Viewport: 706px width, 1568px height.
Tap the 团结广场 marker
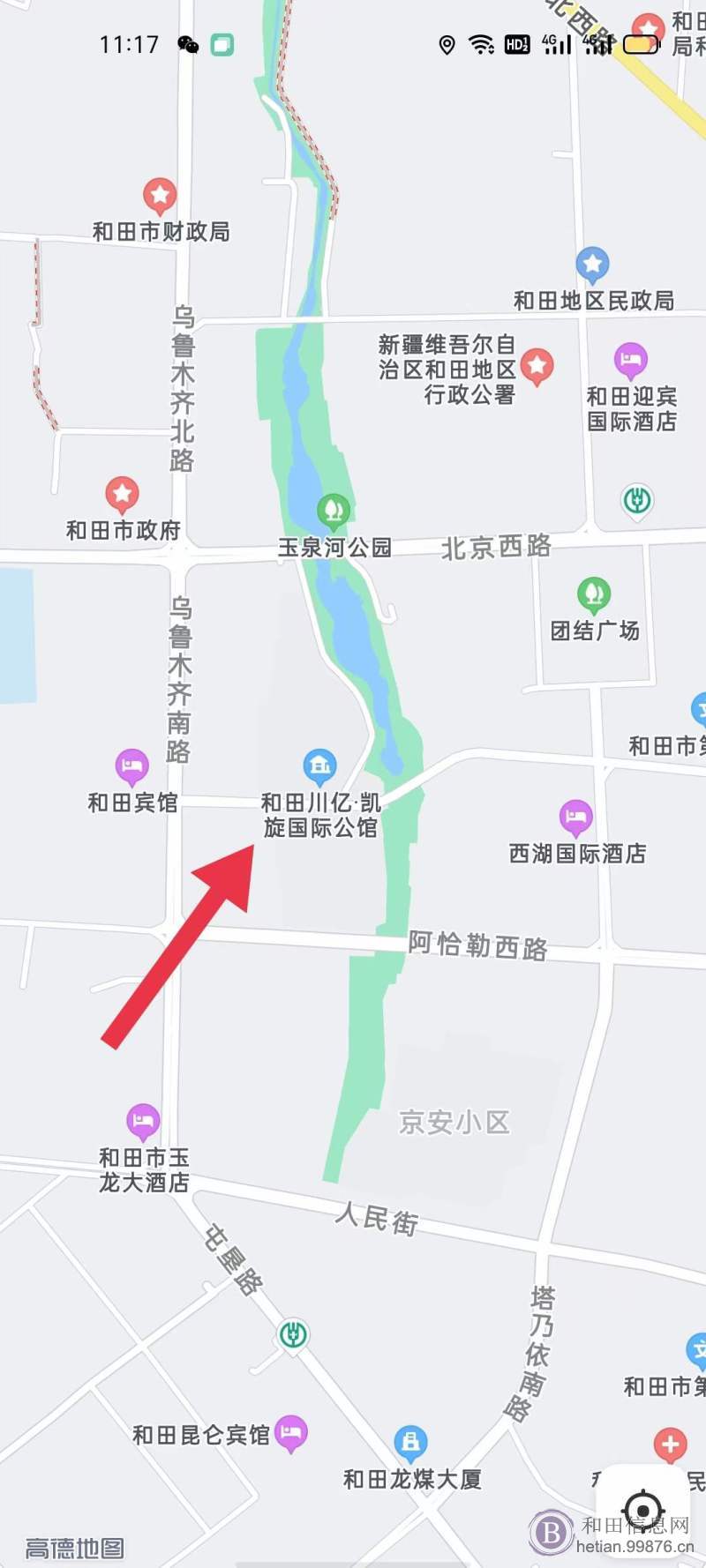[x=594, y=595]
